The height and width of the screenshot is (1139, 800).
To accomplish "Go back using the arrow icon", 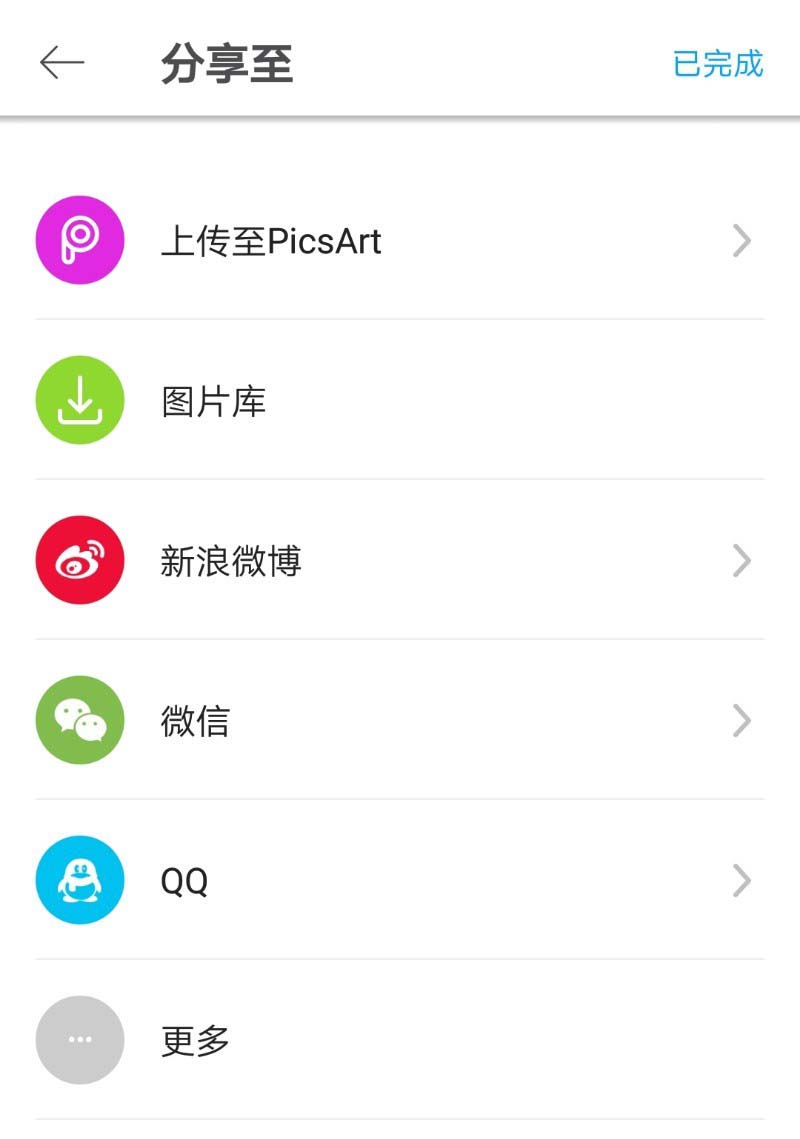I will (x=62, y=63).
